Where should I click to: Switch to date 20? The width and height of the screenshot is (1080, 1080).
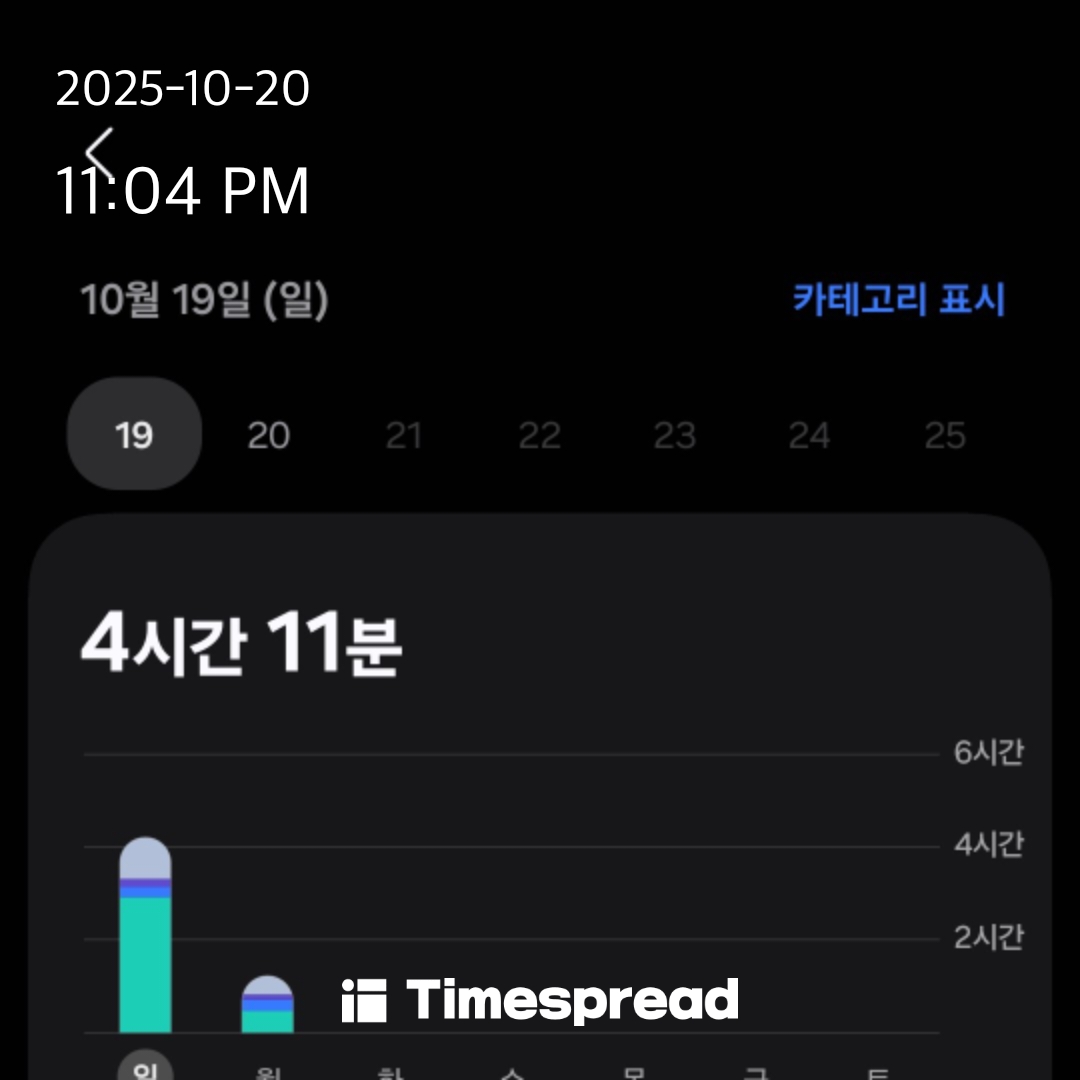[x=268, y=435]
